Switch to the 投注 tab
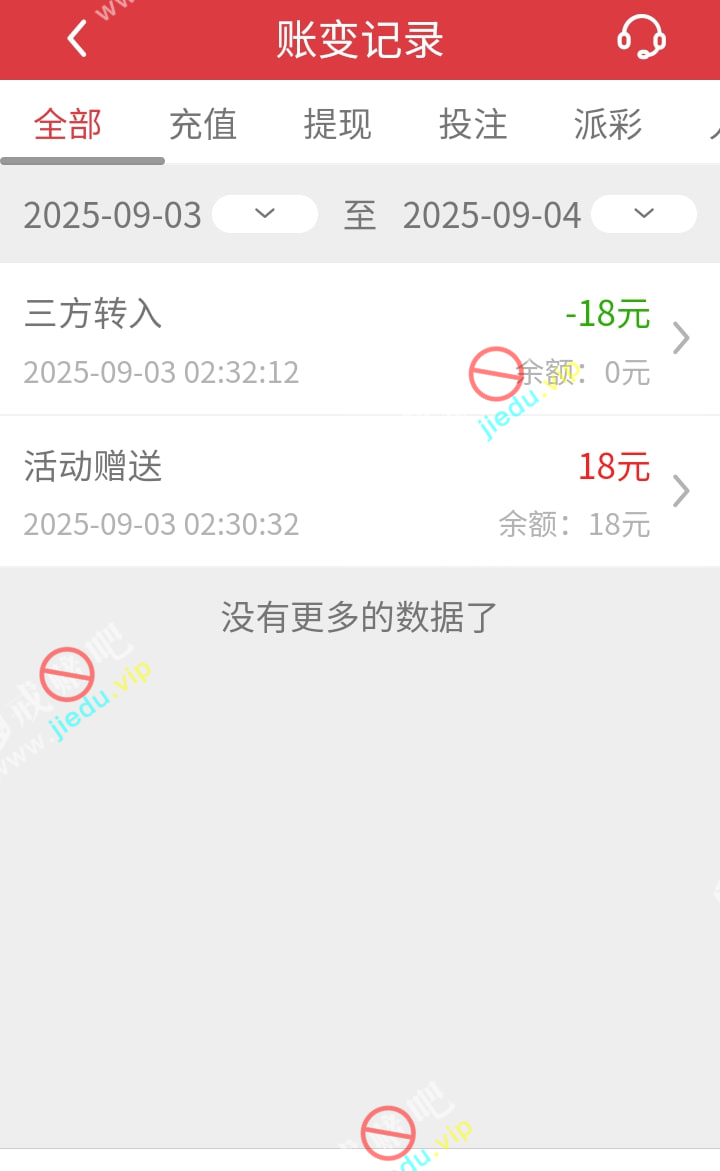720x1171 pixels. [473, 125]
